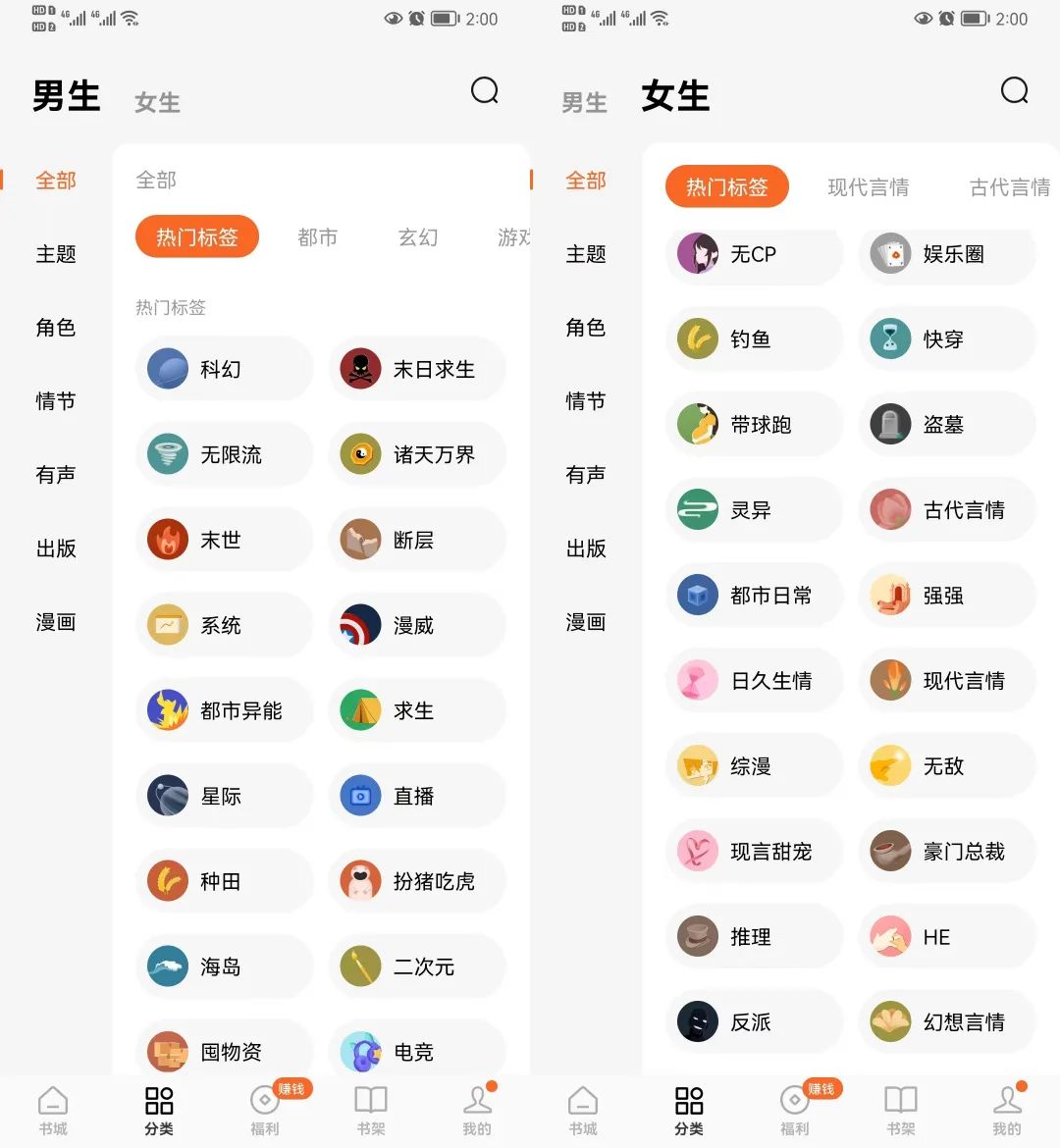The width and height of the screenshot is (1060, 1148).
Task: Open the 日久生情 tag
Action: click(753, 682)
